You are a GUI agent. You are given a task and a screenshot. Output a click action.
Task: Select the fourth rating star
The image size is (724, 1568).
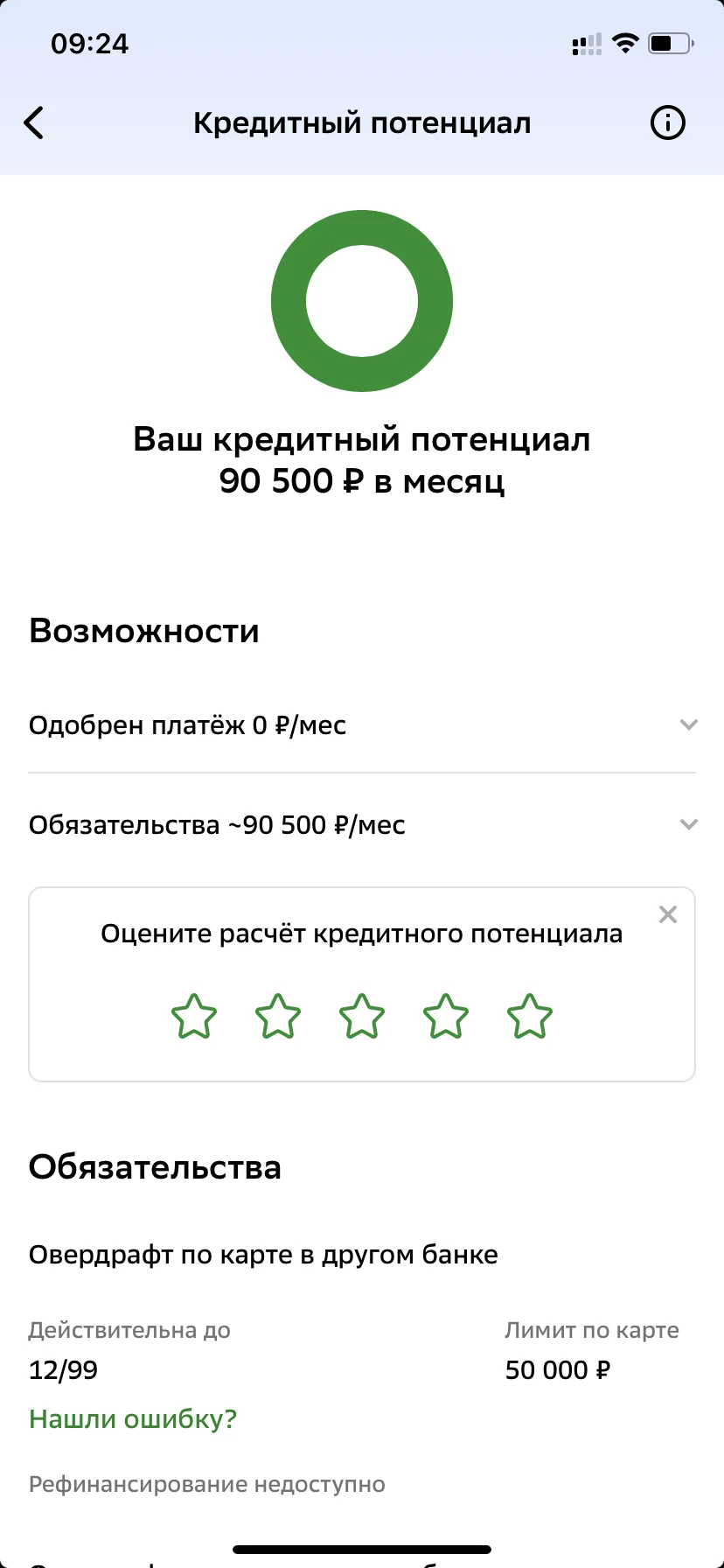point(445,1016)
